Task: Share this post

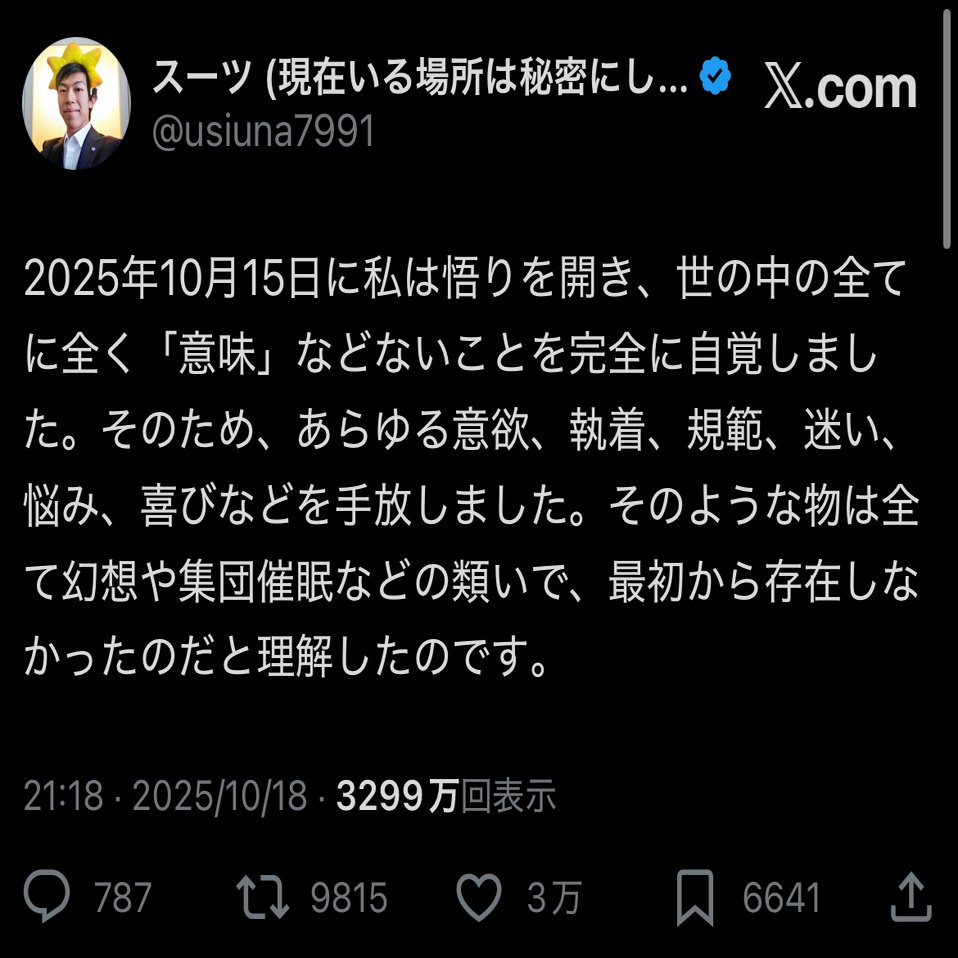Action: pos(910,897)
